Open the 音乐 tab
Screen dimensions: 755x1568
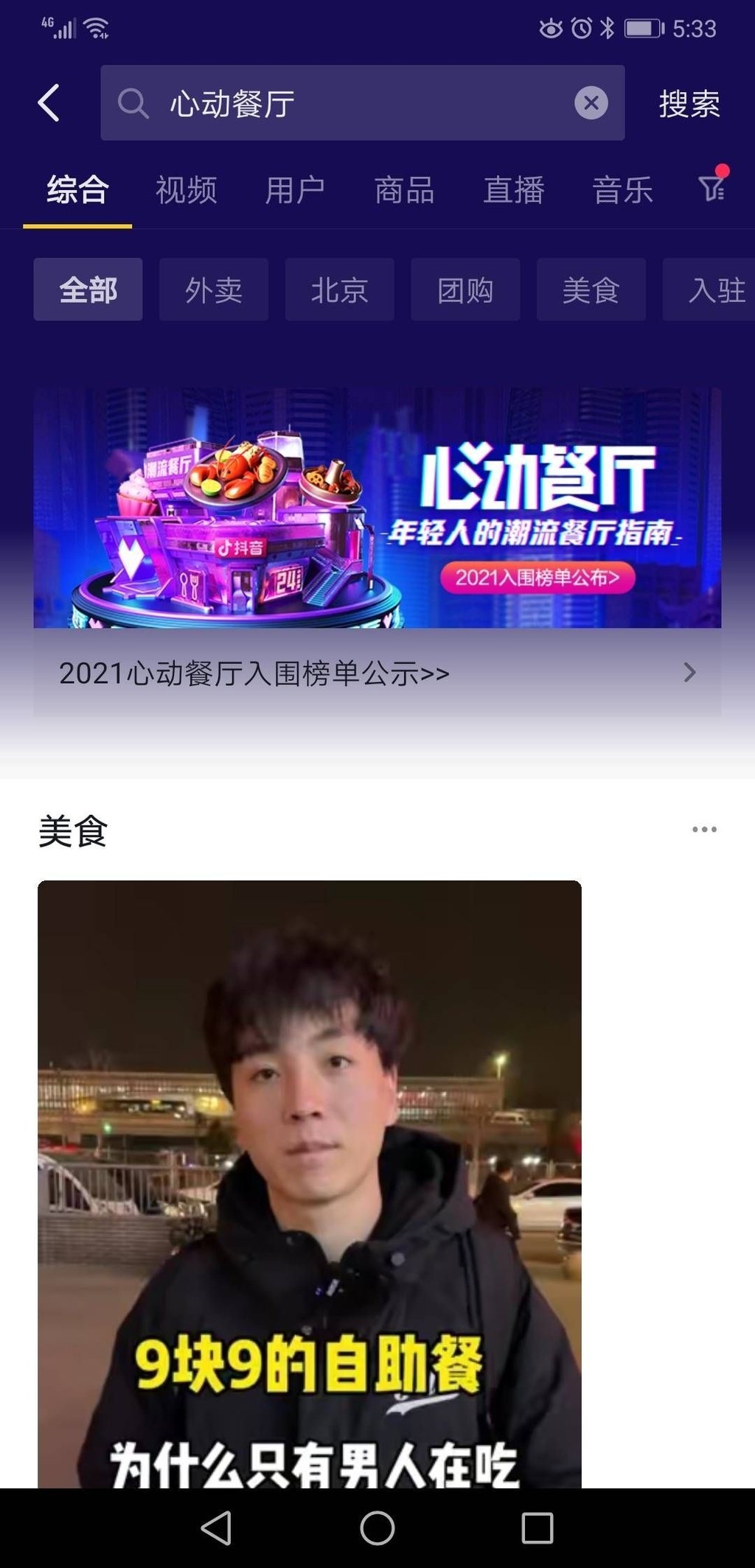[x=623, y=190]
